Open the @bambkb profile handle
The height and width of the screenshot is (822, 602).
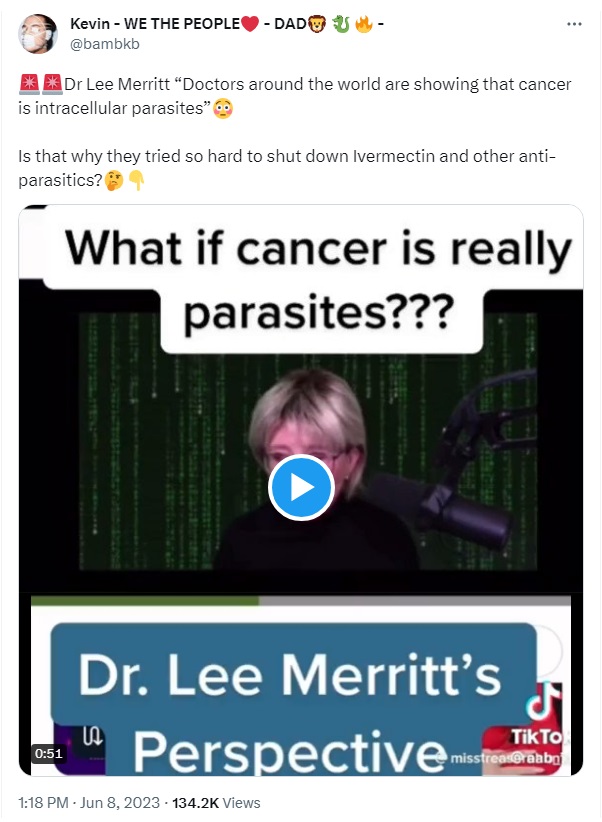(98, 43)
